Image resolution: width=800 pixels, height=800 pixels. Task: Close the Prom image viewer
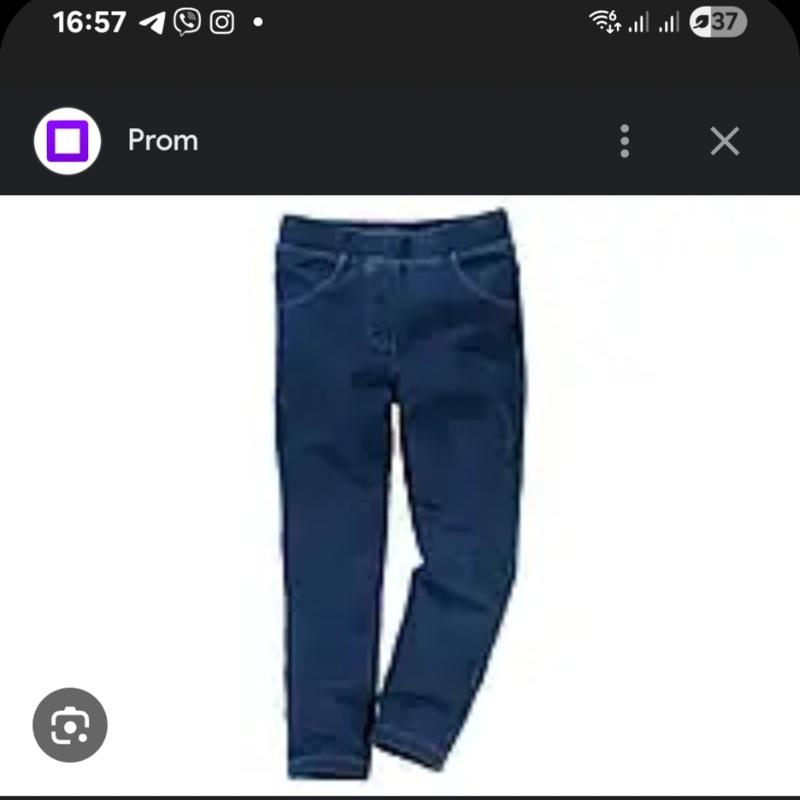pyautogui.click(x=724, y=141)
